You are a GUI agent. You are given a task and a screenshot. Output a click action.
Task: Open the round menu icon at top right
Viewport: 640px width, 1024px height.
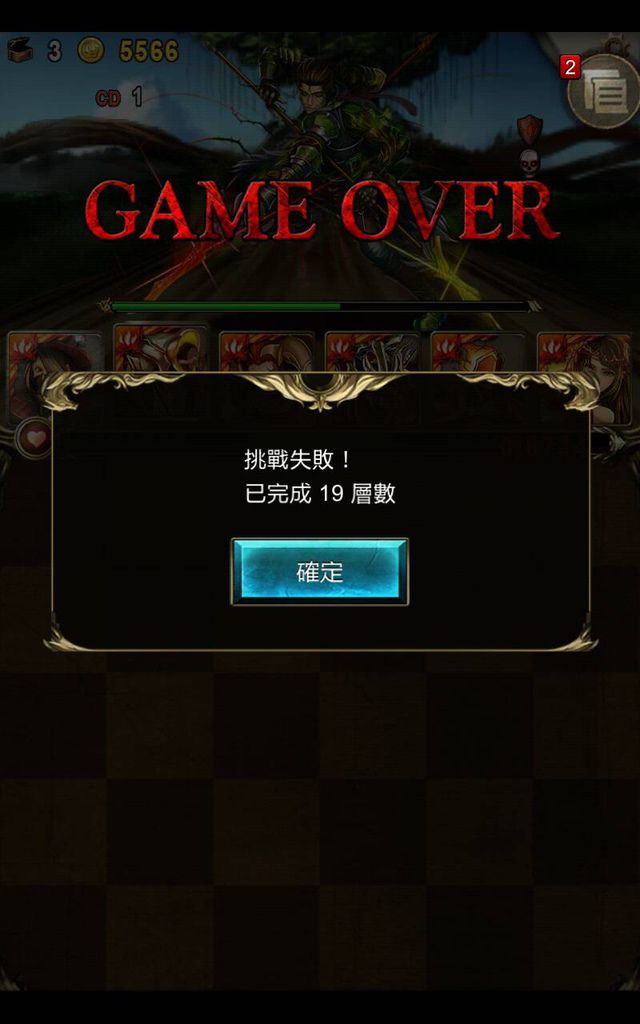[605, 96]
